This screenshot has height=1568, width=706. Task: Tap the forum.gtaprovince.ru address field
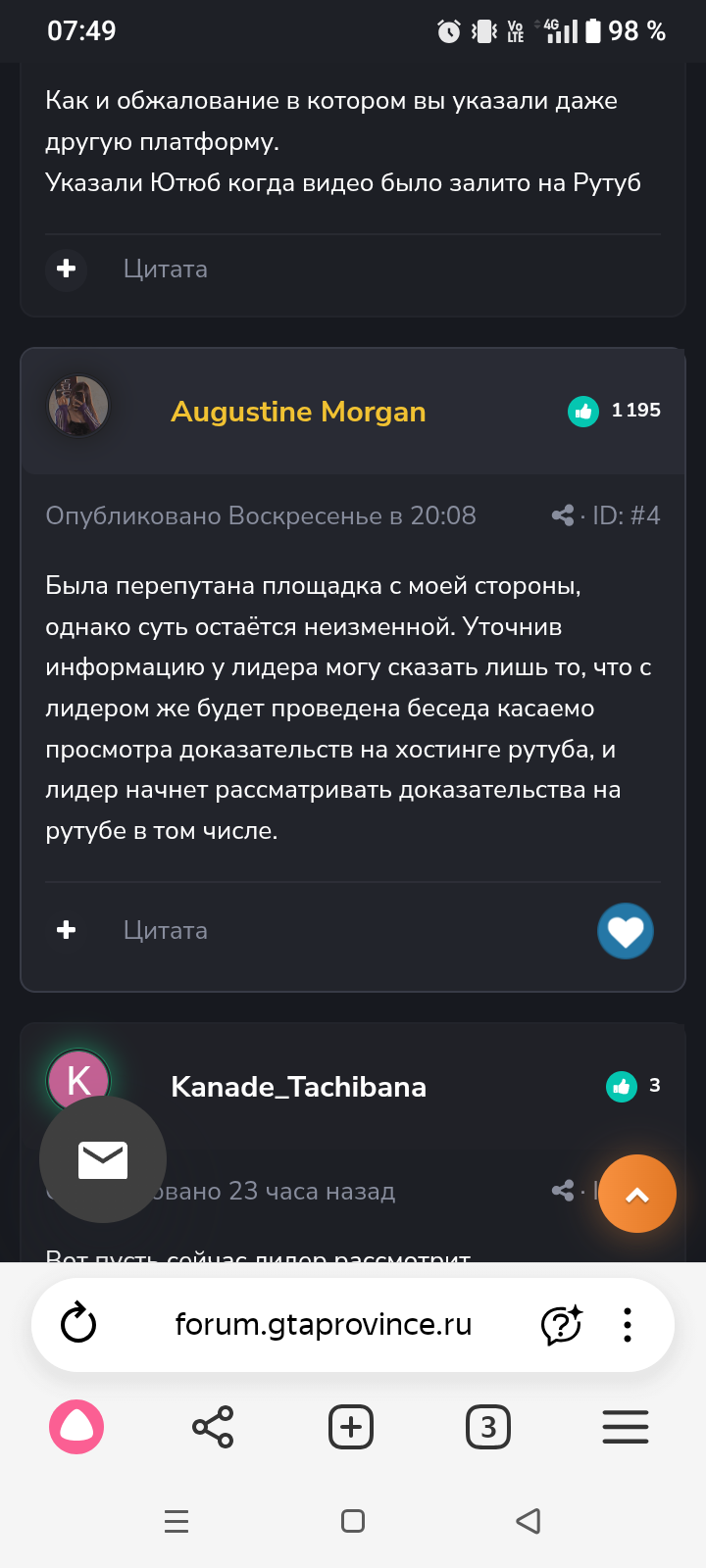[x=324, y=1325]
